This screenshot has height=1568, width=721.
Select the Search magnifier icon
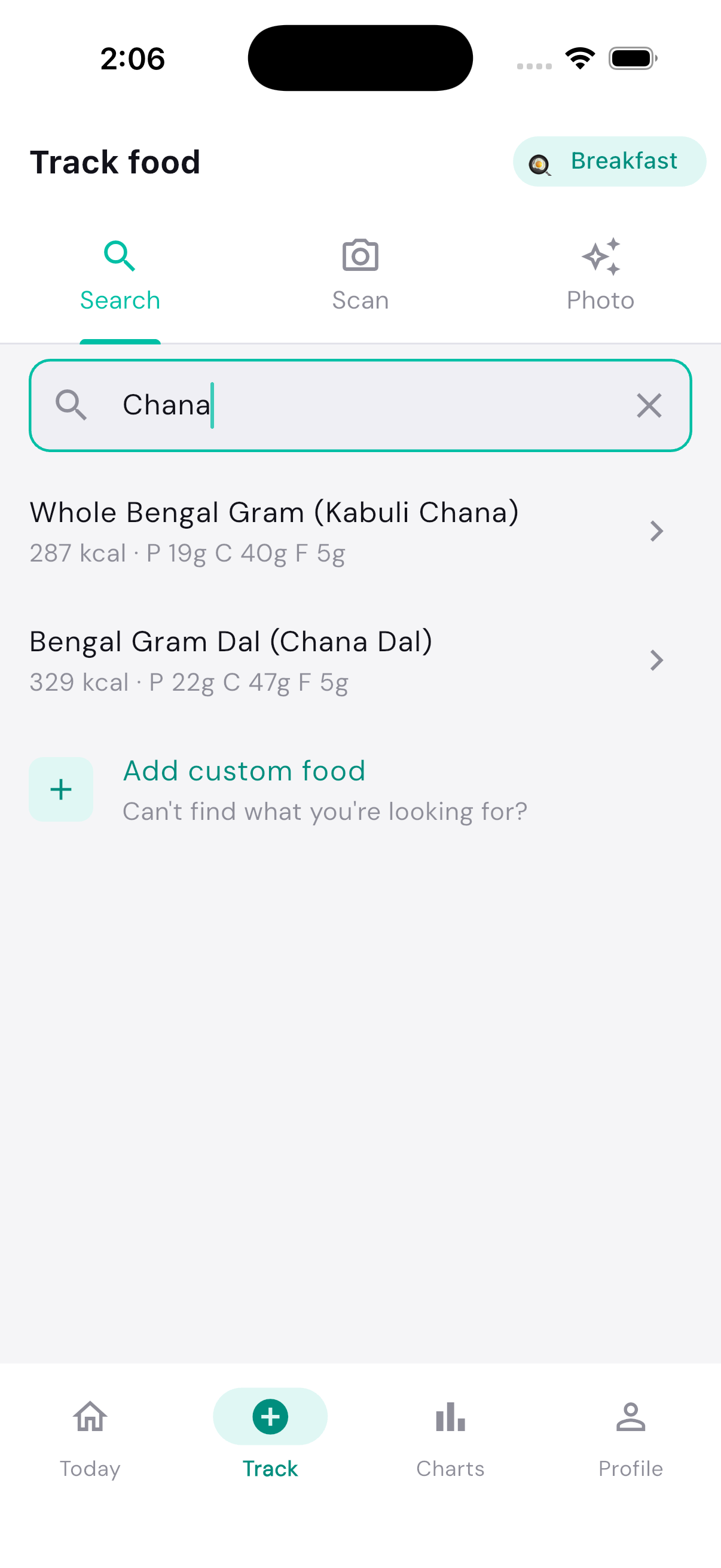pos(119,256)
